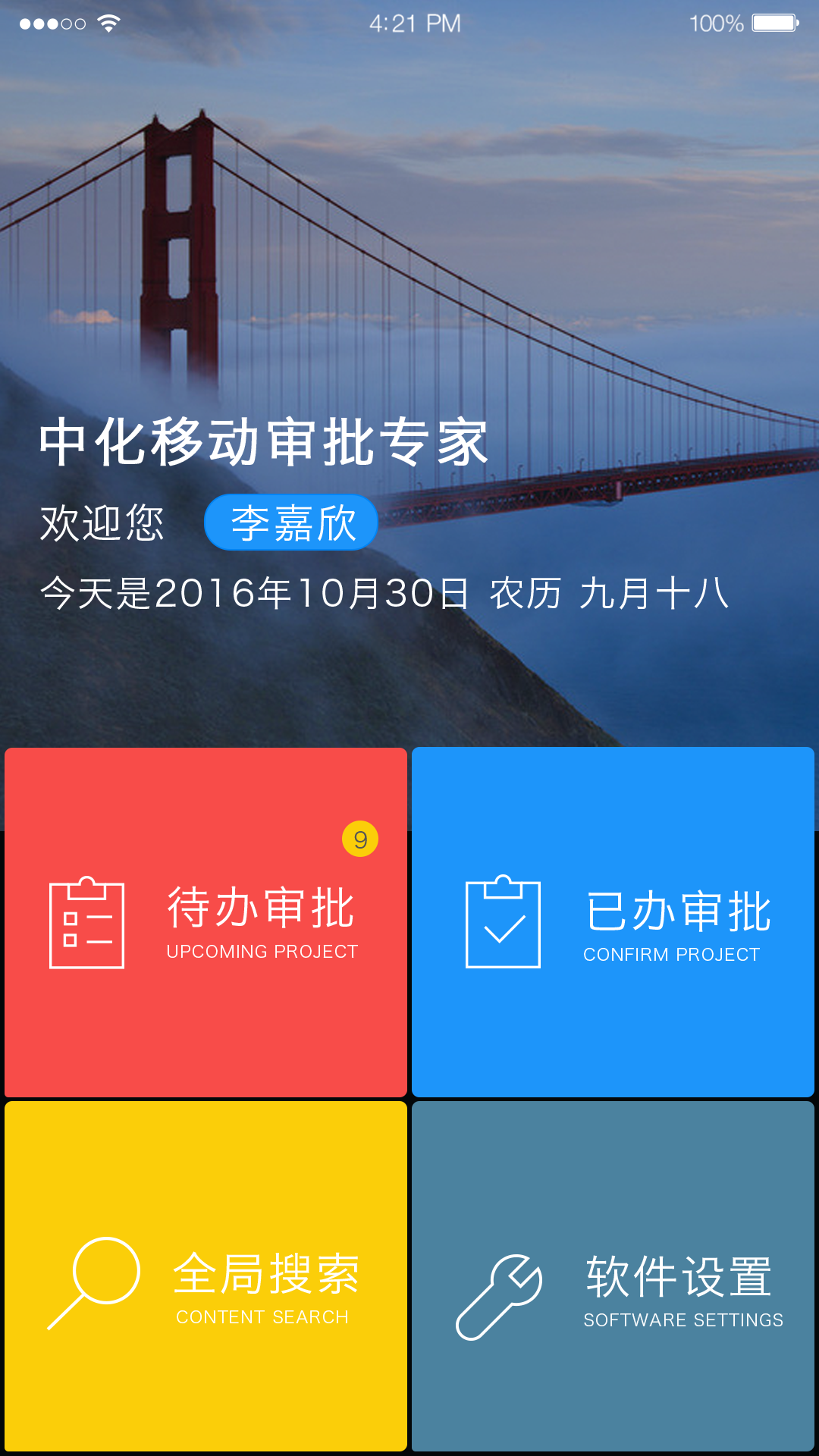The height and width of the screenshot is (1456, 819).
Task: Open the 待办审批 Upcoming Project tile
Action: pos(206,922)
